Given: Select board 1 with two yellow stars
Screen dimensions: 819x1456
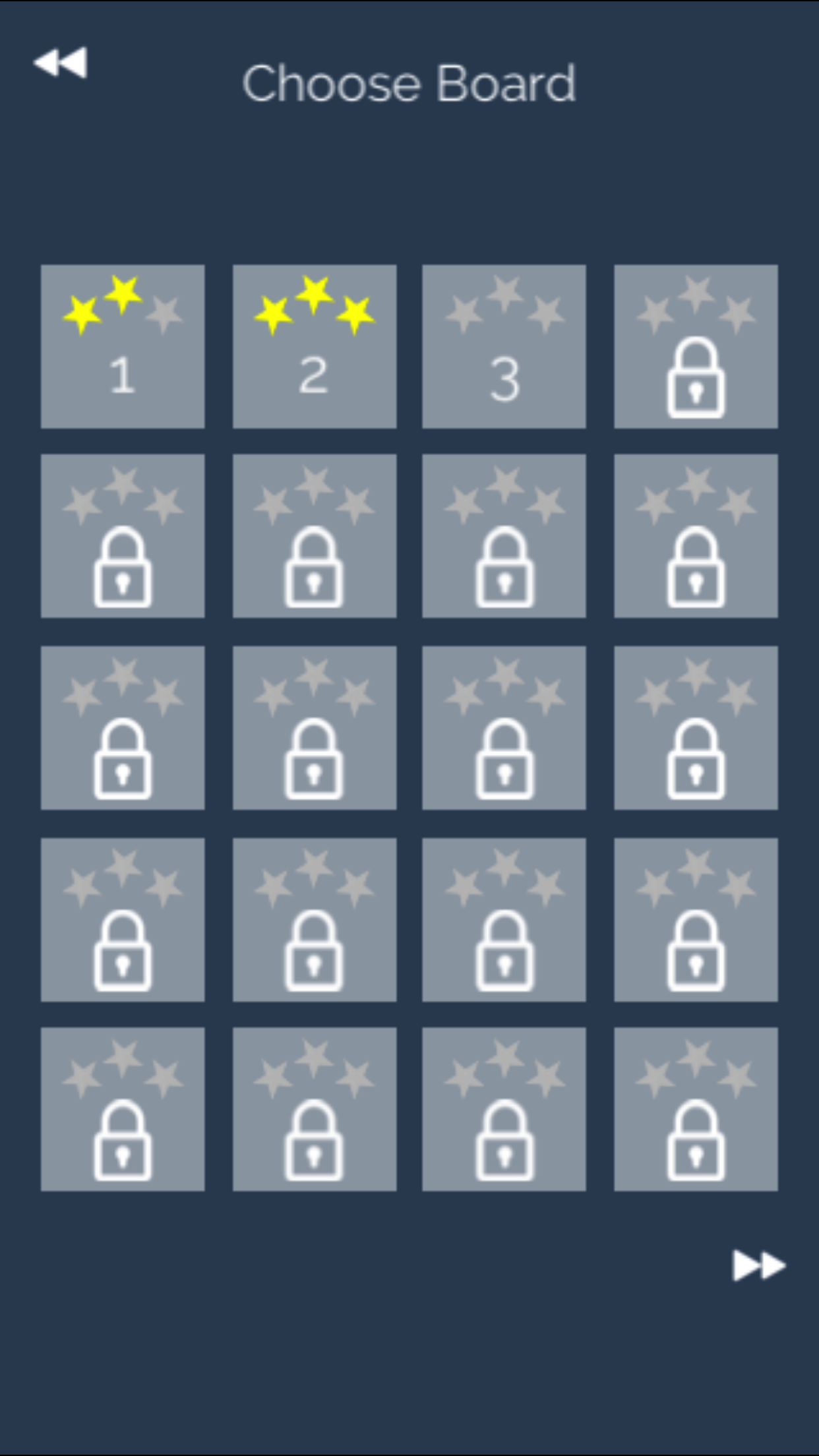Looking at the screenshot, I should point(123,346).
